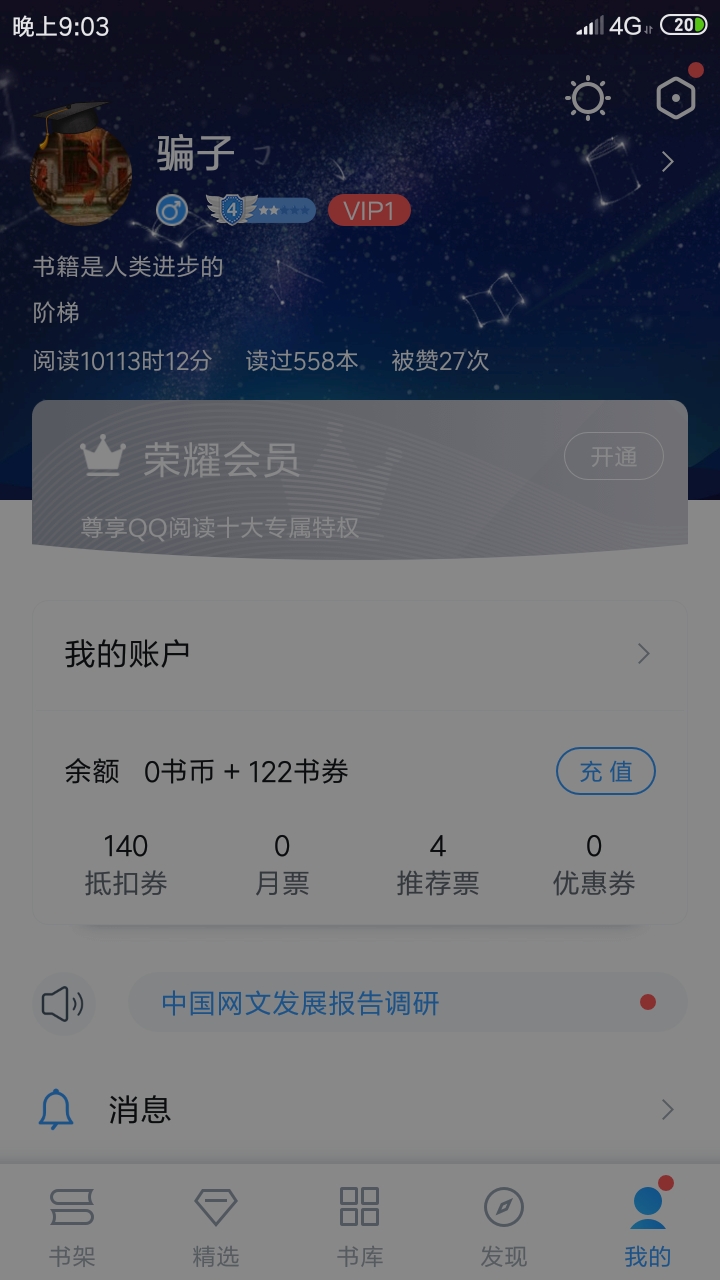View 月票 monthly tickets
Screen dimensions: 720x1280
[x=282, y=865]
